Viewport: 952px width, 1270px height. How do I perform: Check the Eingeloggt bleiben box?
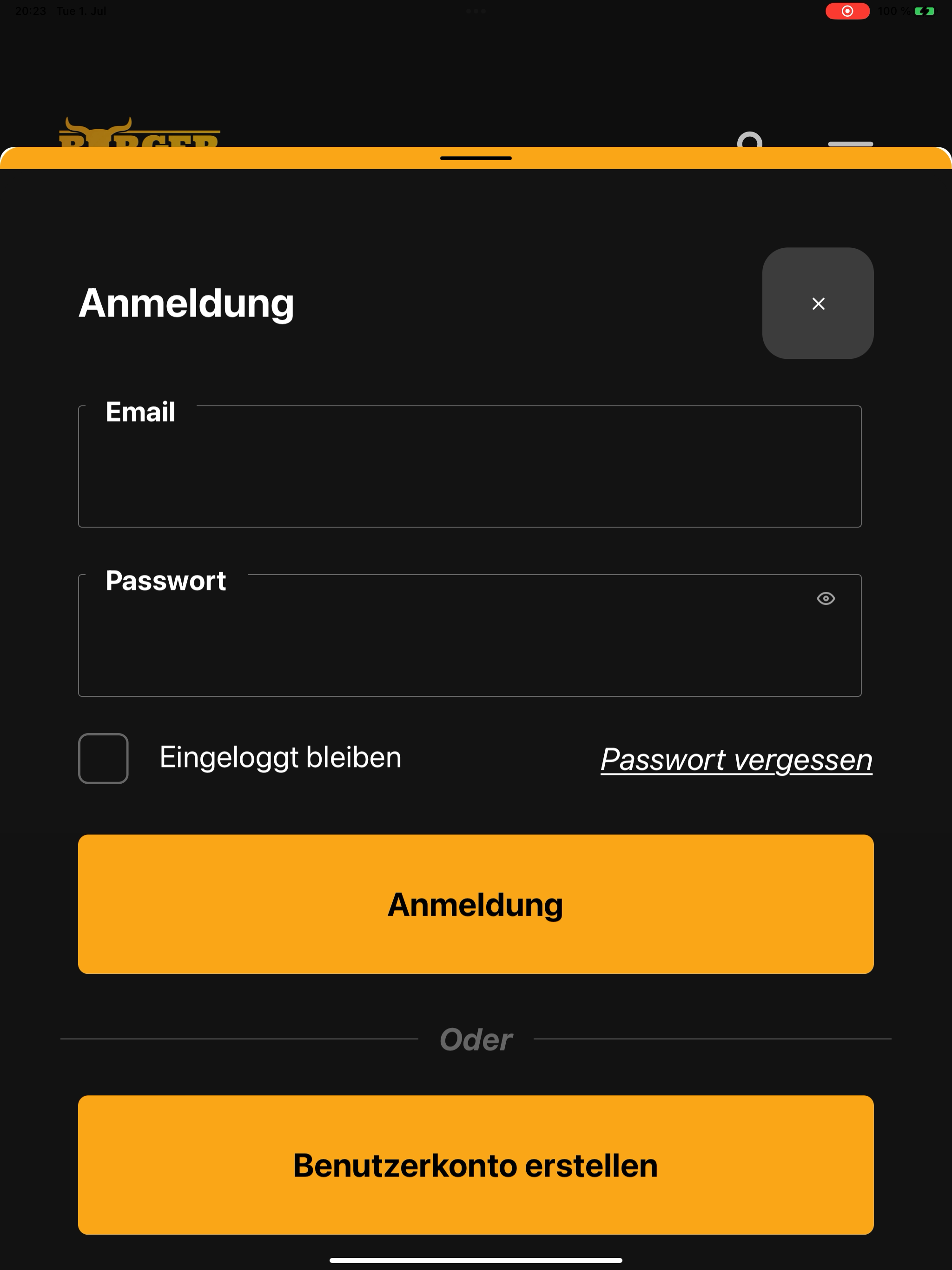[103, 758]
